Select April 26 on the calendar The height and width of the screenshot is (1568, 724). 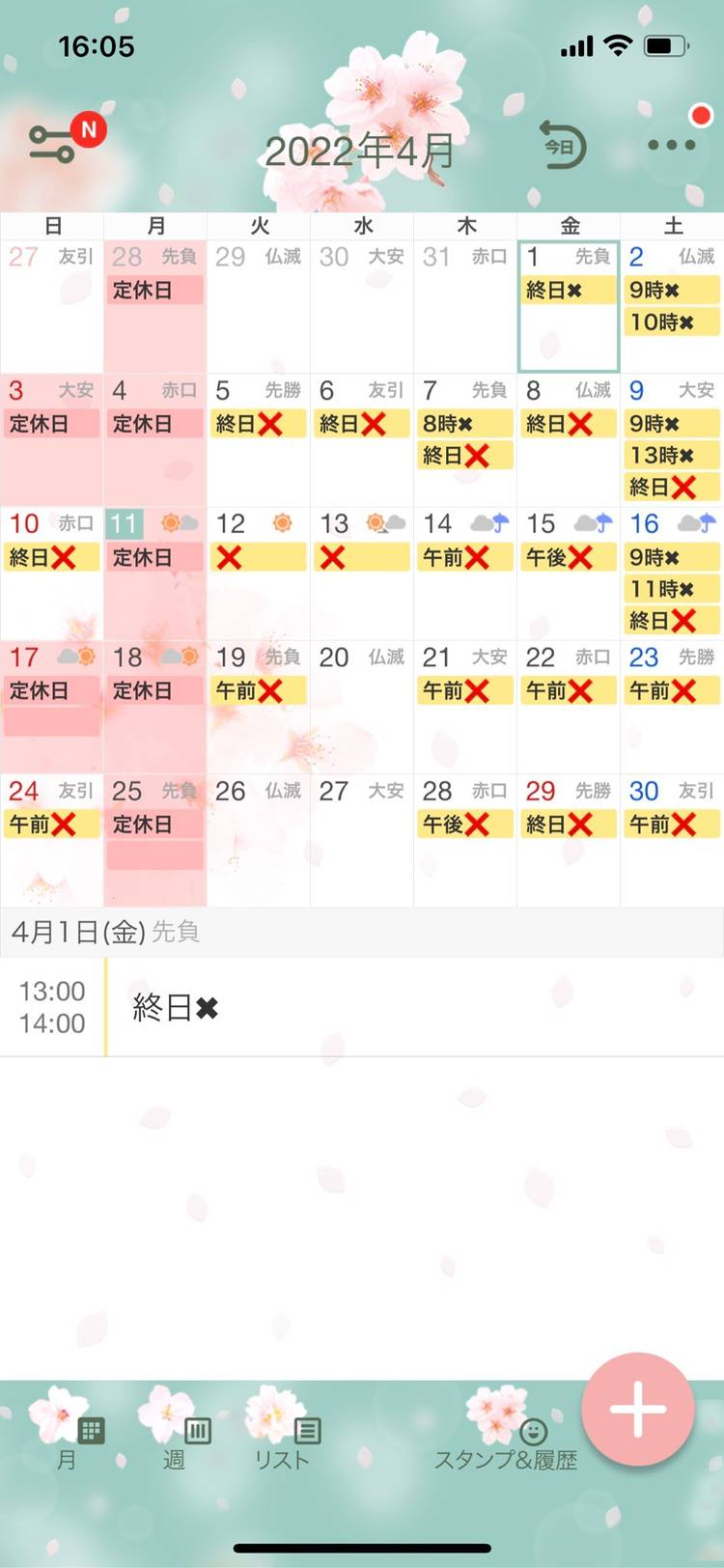click(x=259, y=840)
